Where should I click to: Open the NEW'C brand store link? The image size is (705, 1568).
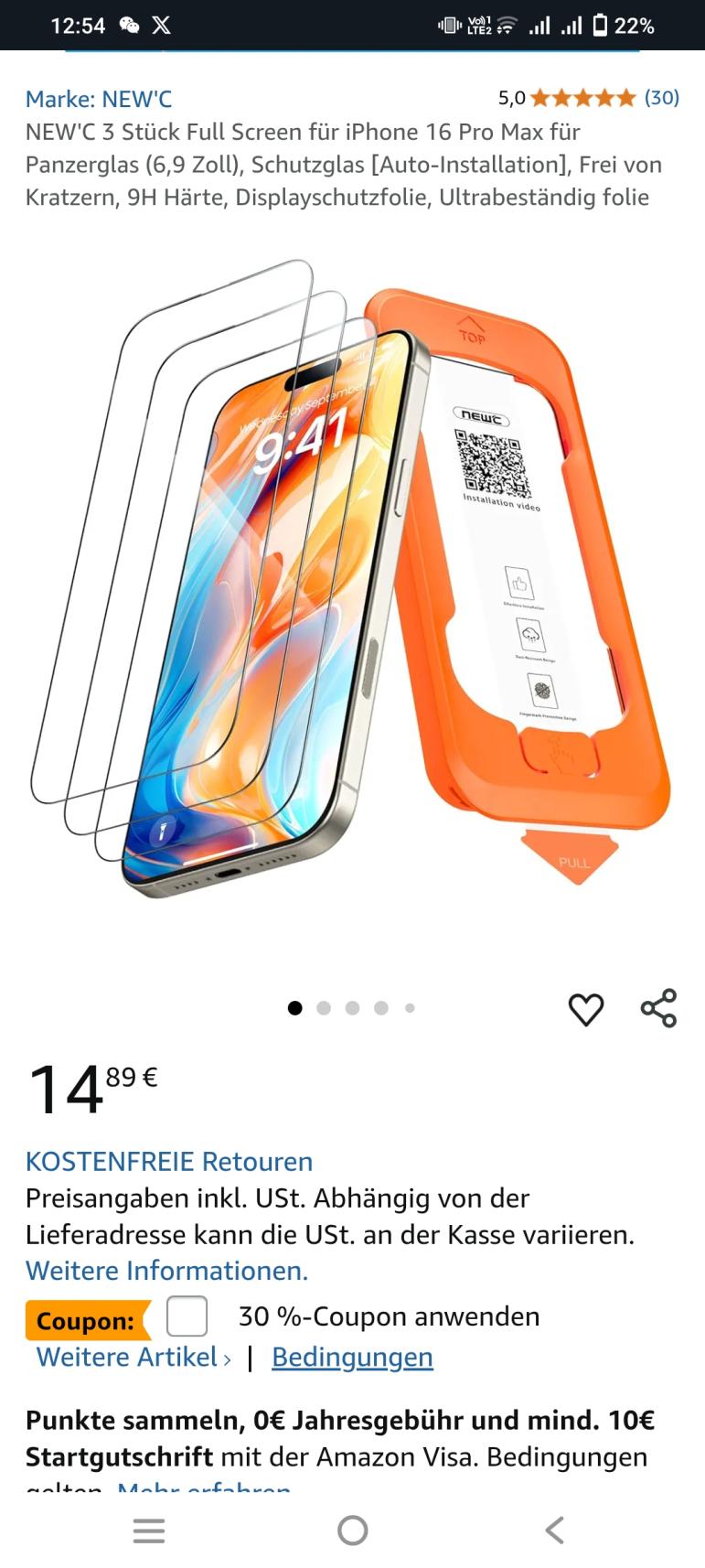pos(99,99)
